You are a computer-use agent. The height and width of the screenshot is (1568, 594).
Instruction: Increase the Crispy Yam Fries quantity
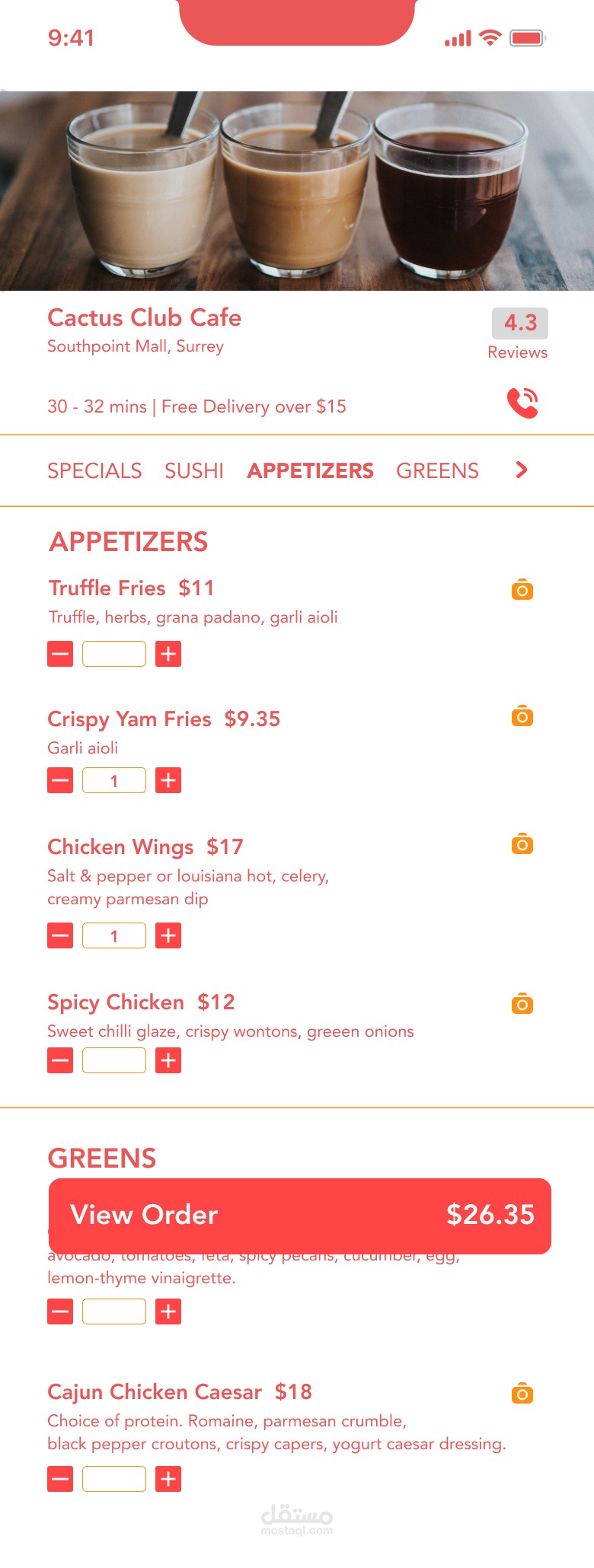(x=168, y=780)
